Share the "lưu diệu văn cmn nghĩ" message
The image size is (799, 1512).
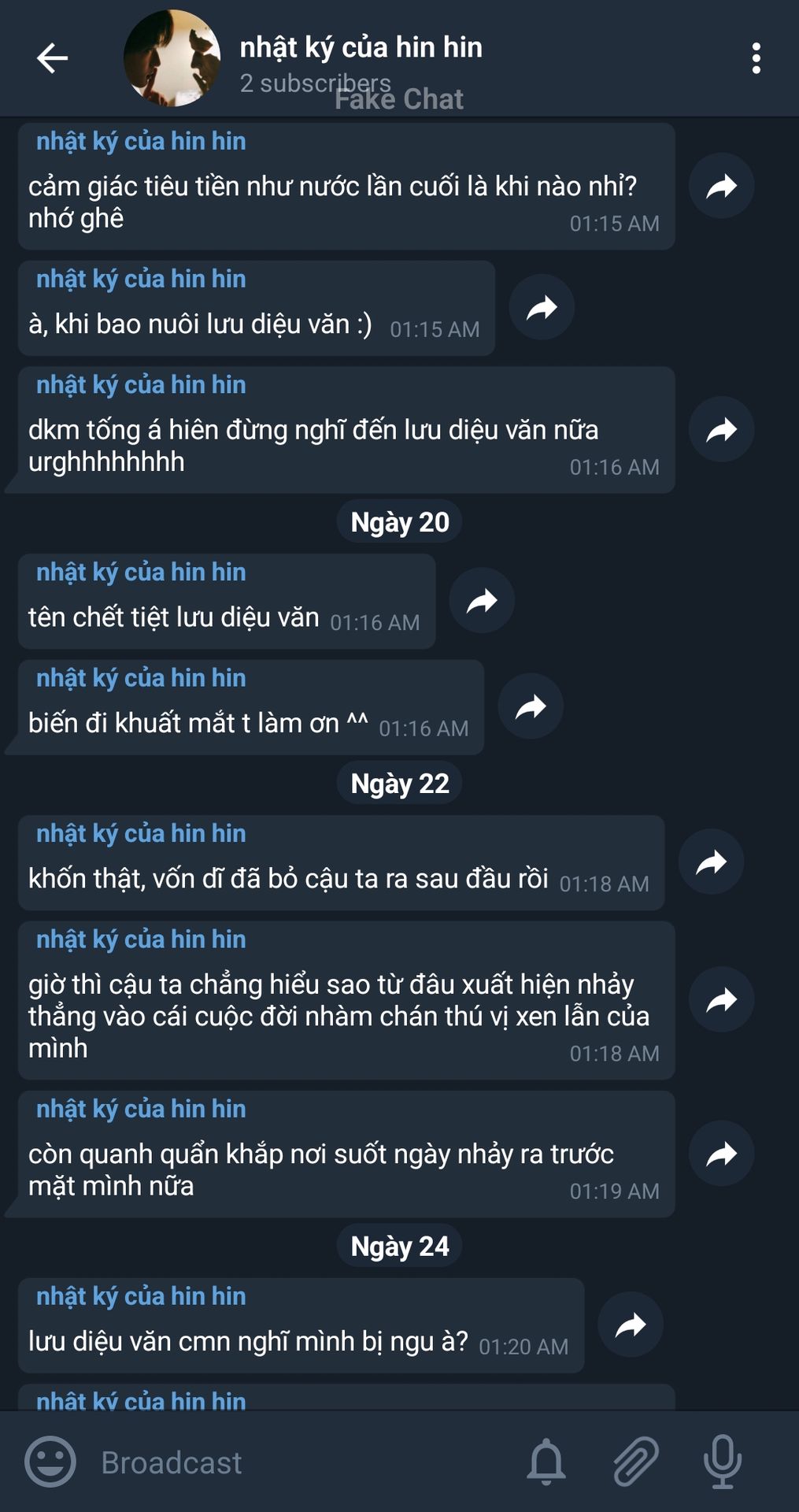[631, 1325]
